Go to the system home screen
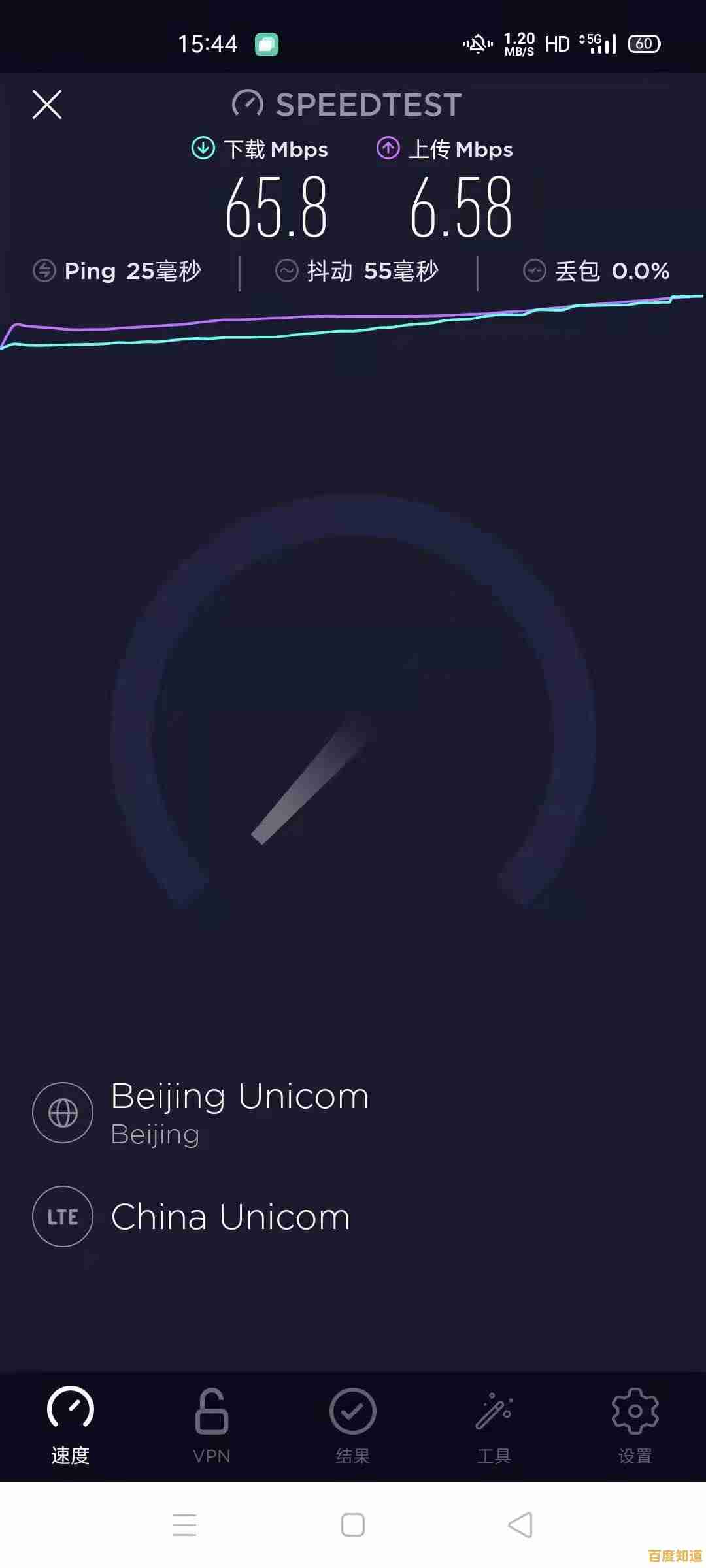This screenshot has width=706, height=1568. [353, 1525]
